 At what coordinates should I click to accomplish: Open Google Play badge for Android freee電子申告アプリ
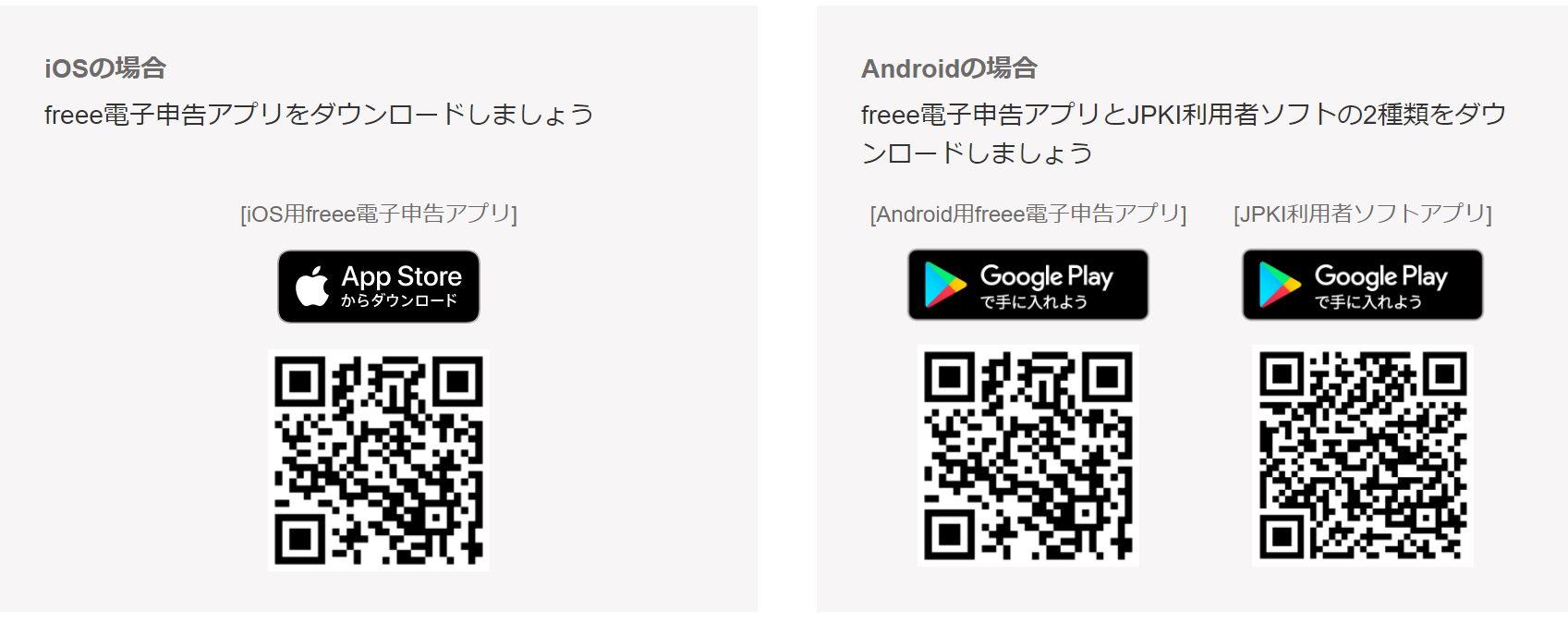1027,285
